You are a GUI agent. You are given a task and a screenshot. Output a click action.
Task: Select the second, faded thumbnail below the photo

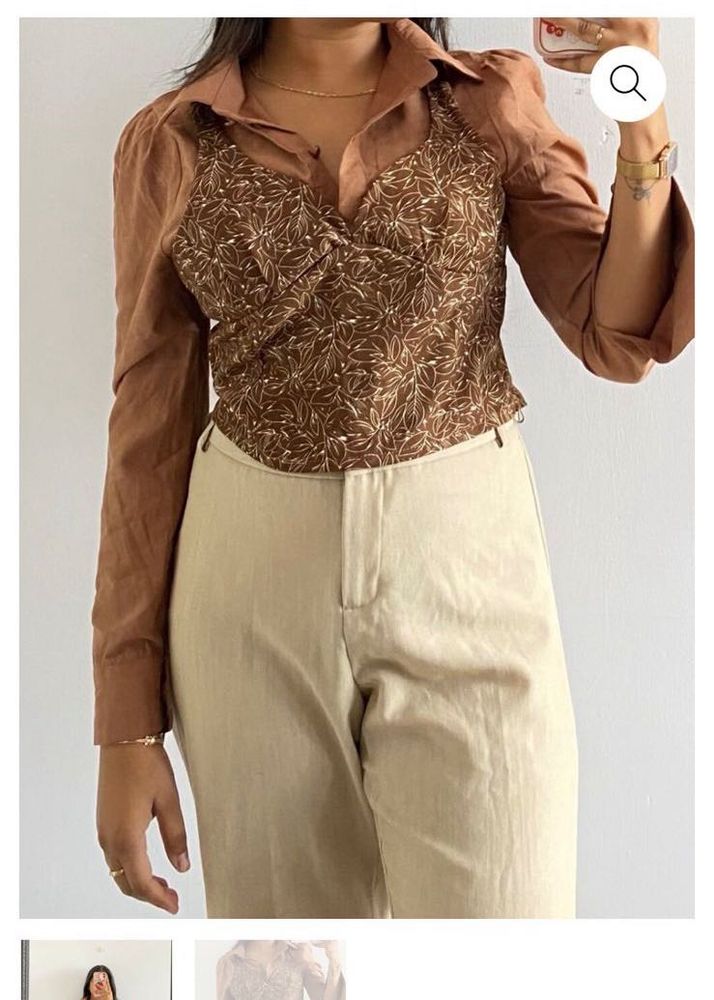pyautogui.click(x=270, y=971)
